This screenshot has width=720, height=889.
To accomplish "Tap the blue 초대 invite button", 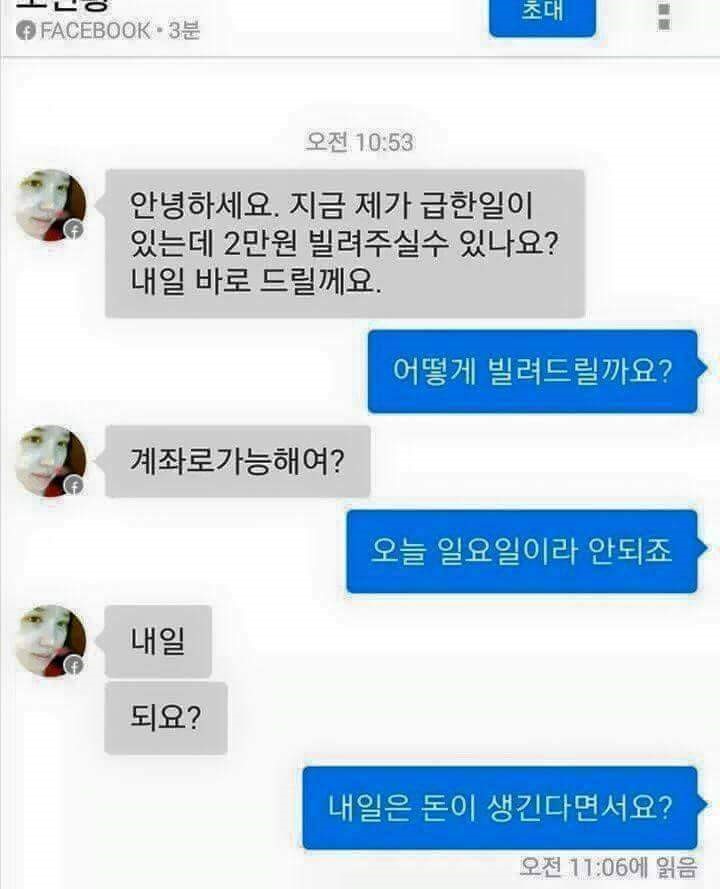I will point(542,14).
